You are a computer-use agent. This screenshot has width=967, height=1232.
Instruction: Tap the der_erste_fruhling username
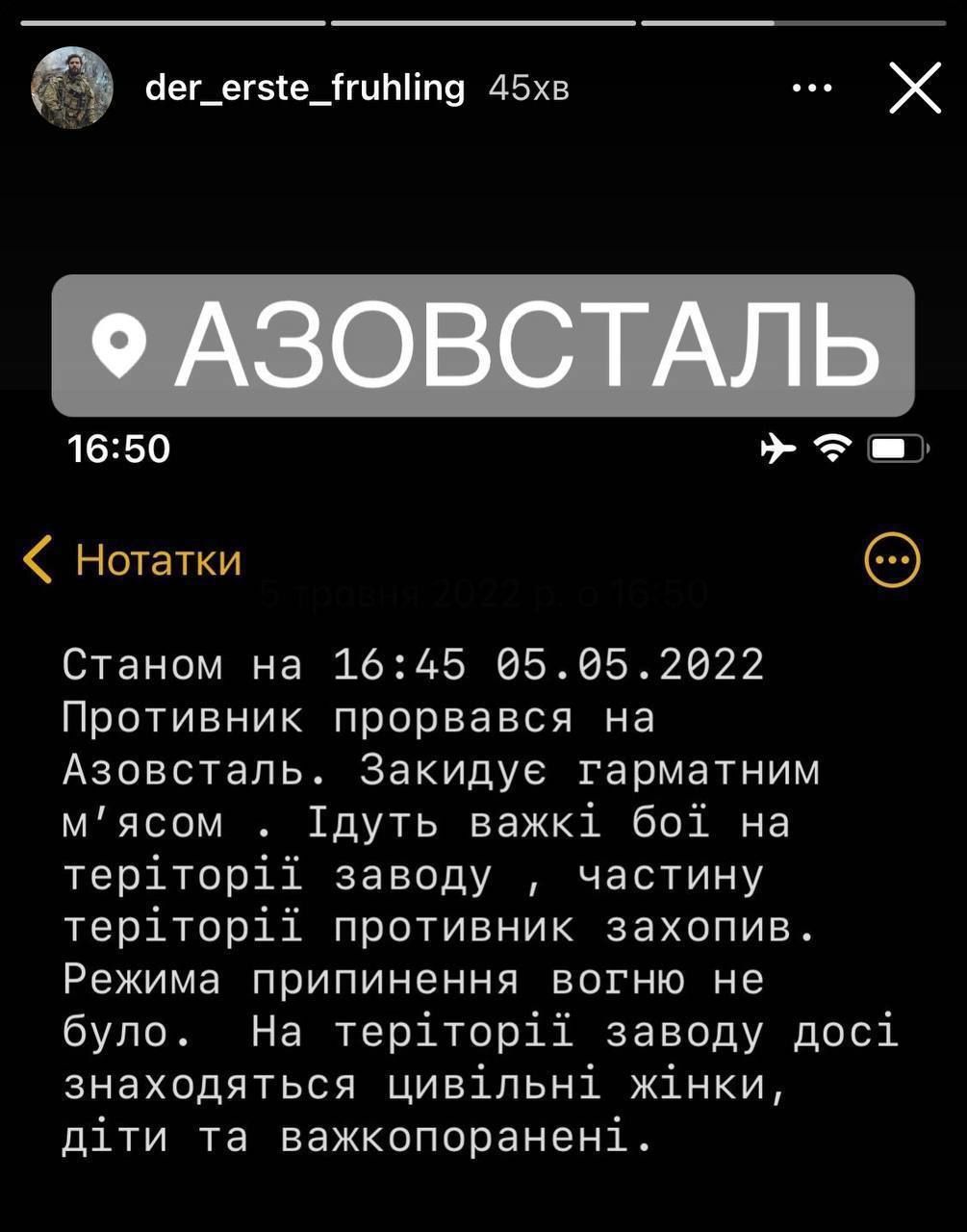304,89
